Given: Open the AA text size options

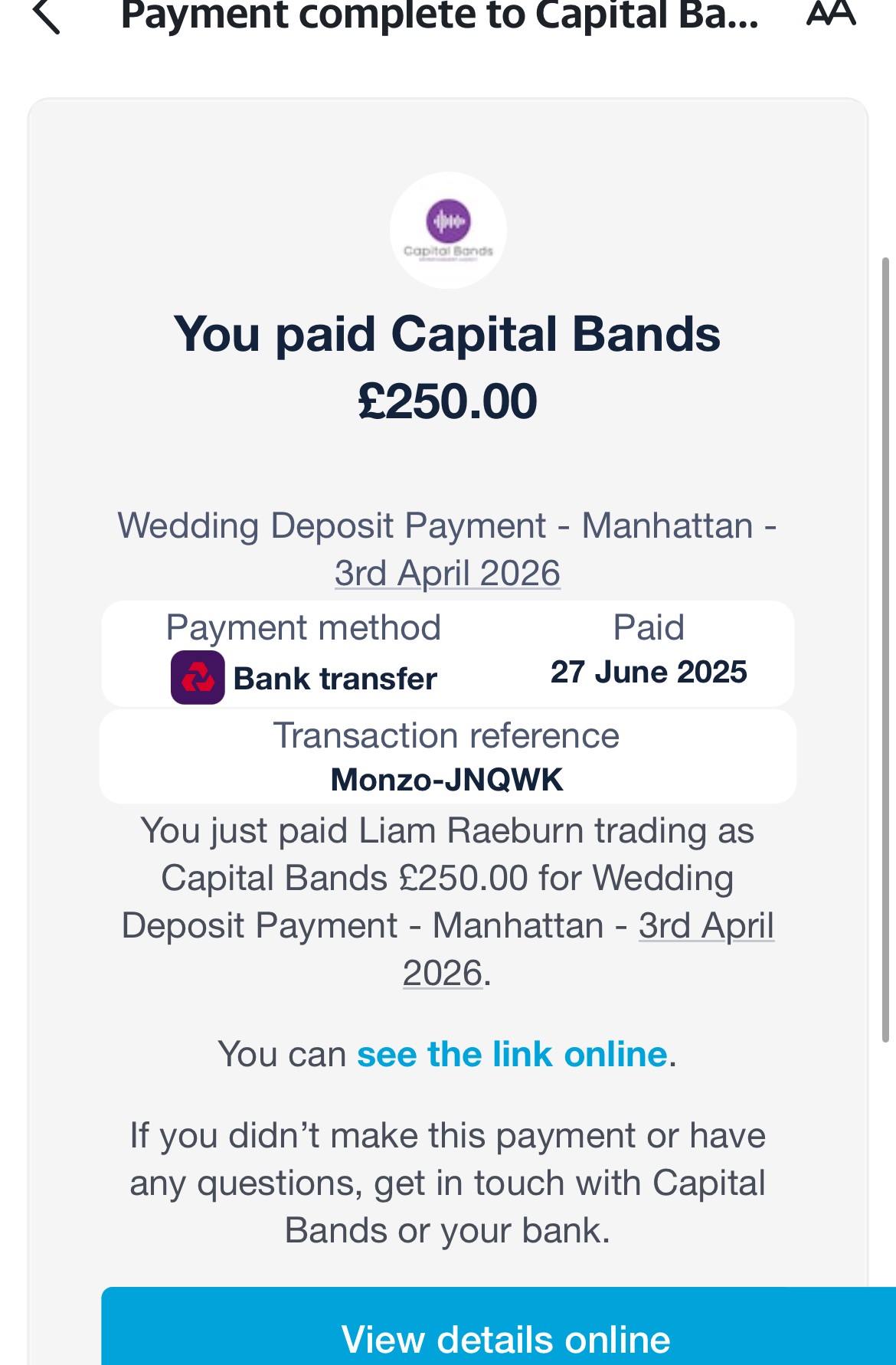Looking at the screenshot, I should 831,14.
